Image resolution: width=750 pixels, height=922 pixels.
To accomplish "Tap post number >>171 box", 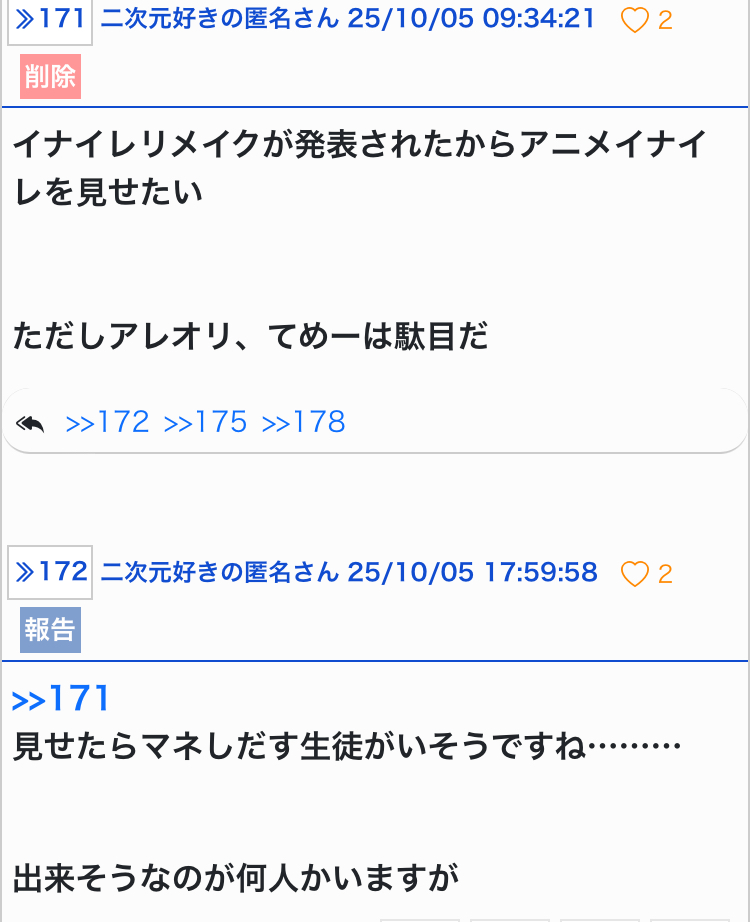I will click(x=50, y=18).
